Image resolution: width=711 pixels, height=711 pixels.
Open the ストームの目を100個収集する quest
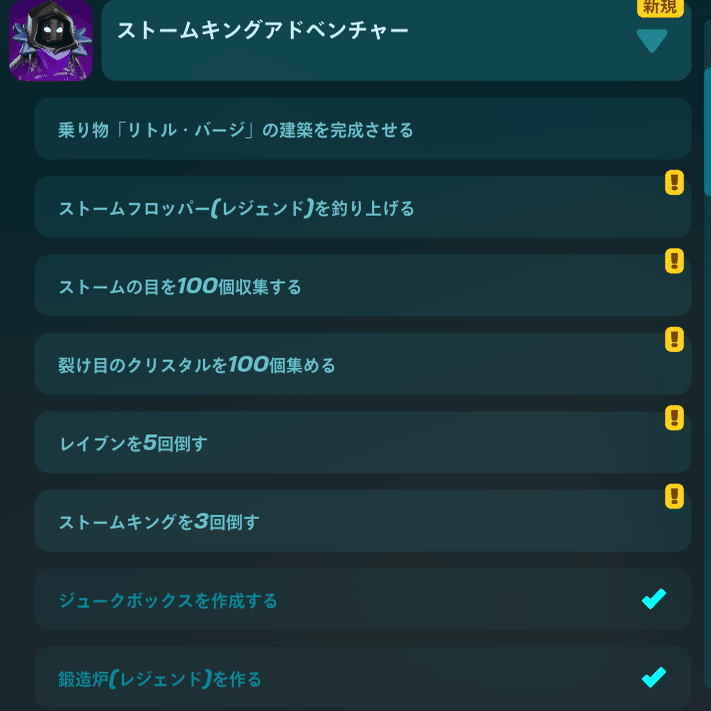pyautogui.click(x=362, y=286)
